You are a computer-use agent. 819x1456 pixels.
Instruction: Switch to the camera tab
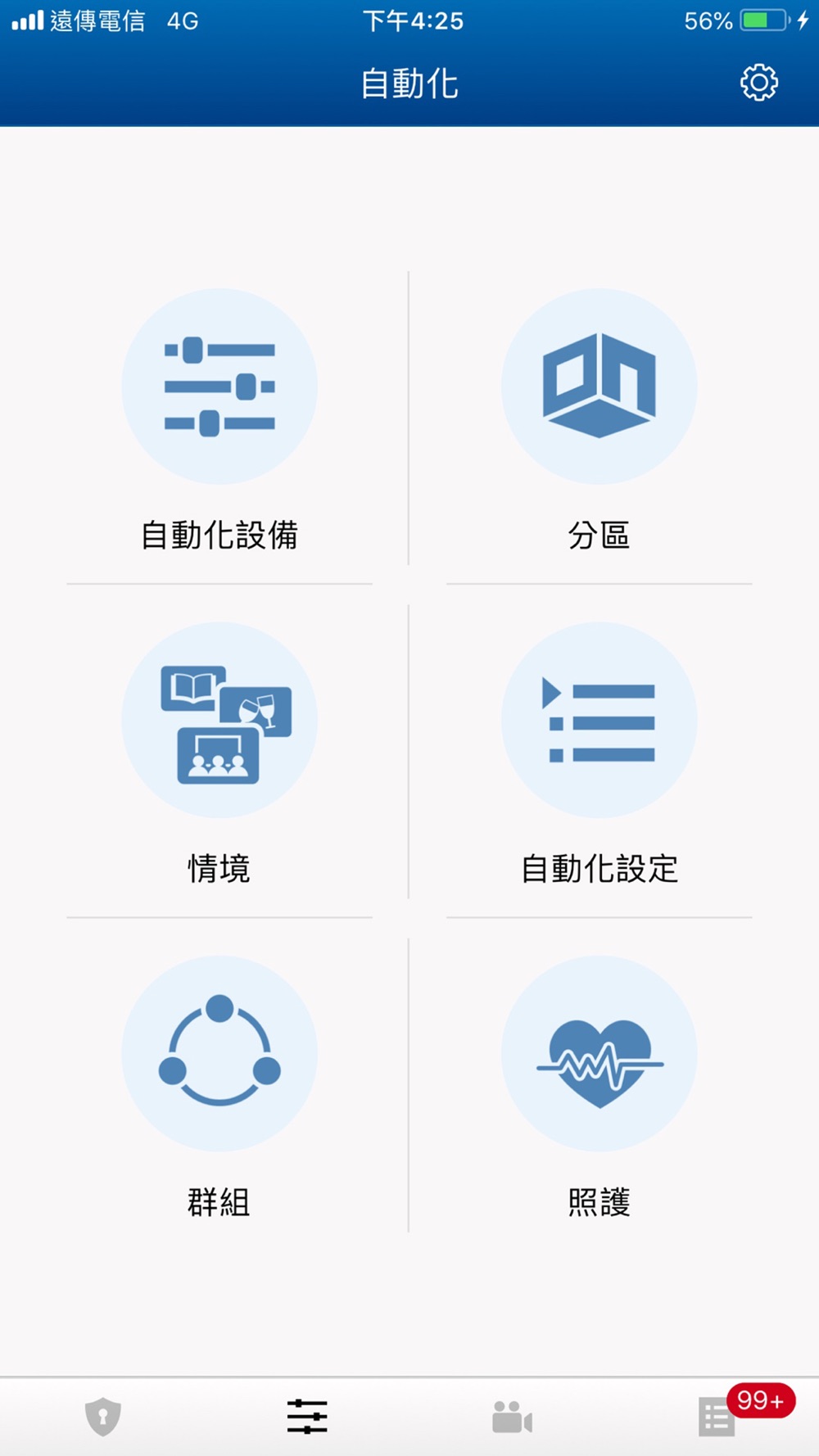512,1417
